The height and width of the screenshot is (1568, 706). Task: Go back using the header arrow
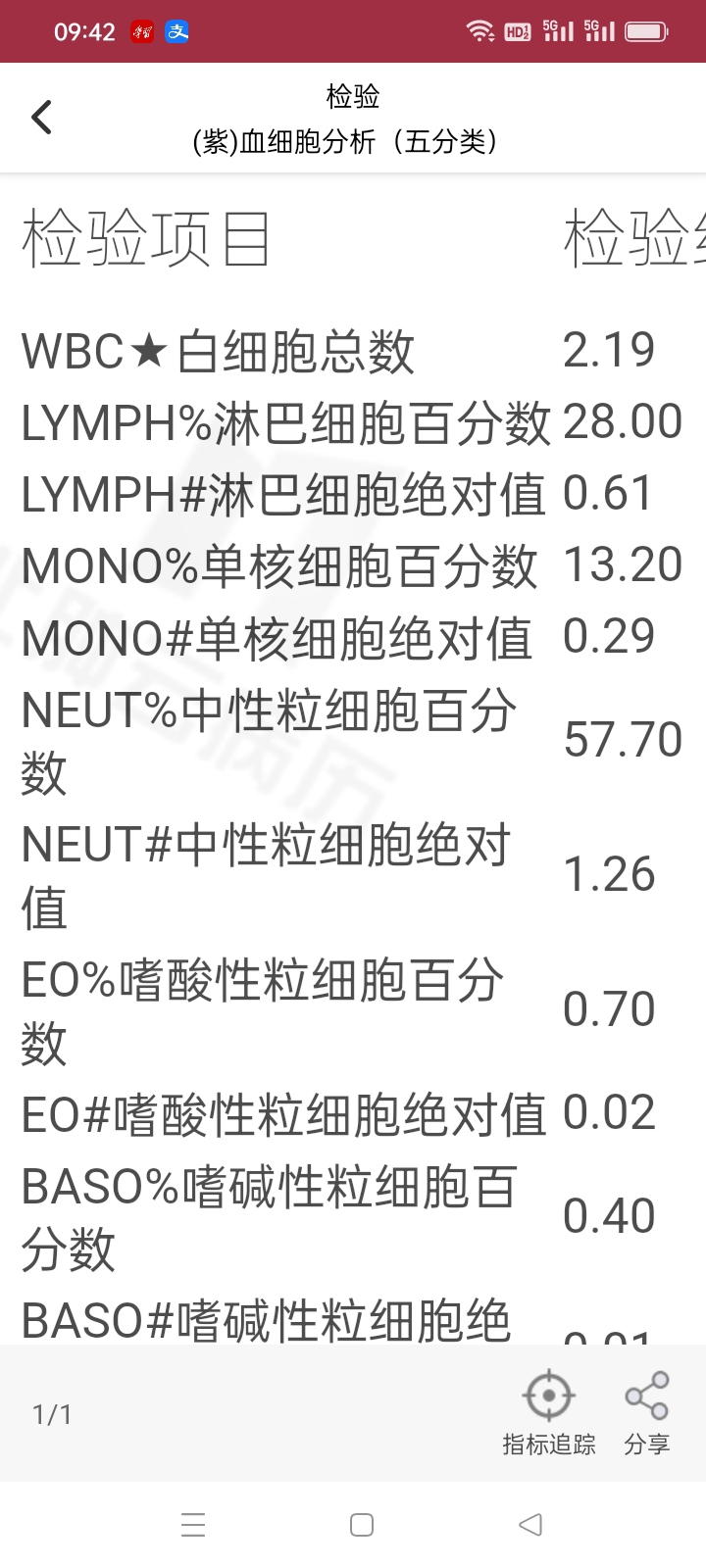[x=41, y=118]
